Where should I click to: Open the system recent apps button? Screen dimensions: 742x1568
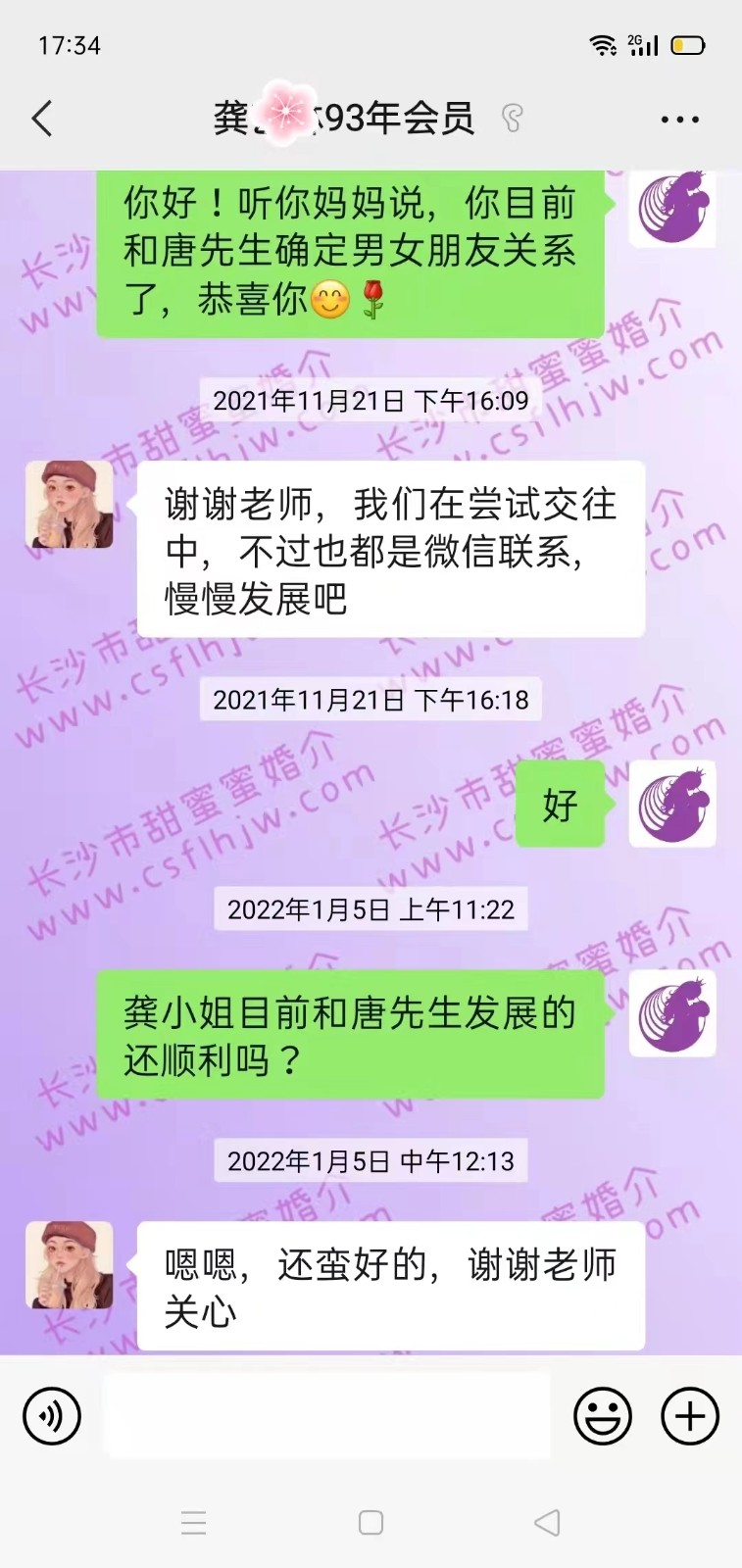pyautogui.click(x=194, y=1522)
